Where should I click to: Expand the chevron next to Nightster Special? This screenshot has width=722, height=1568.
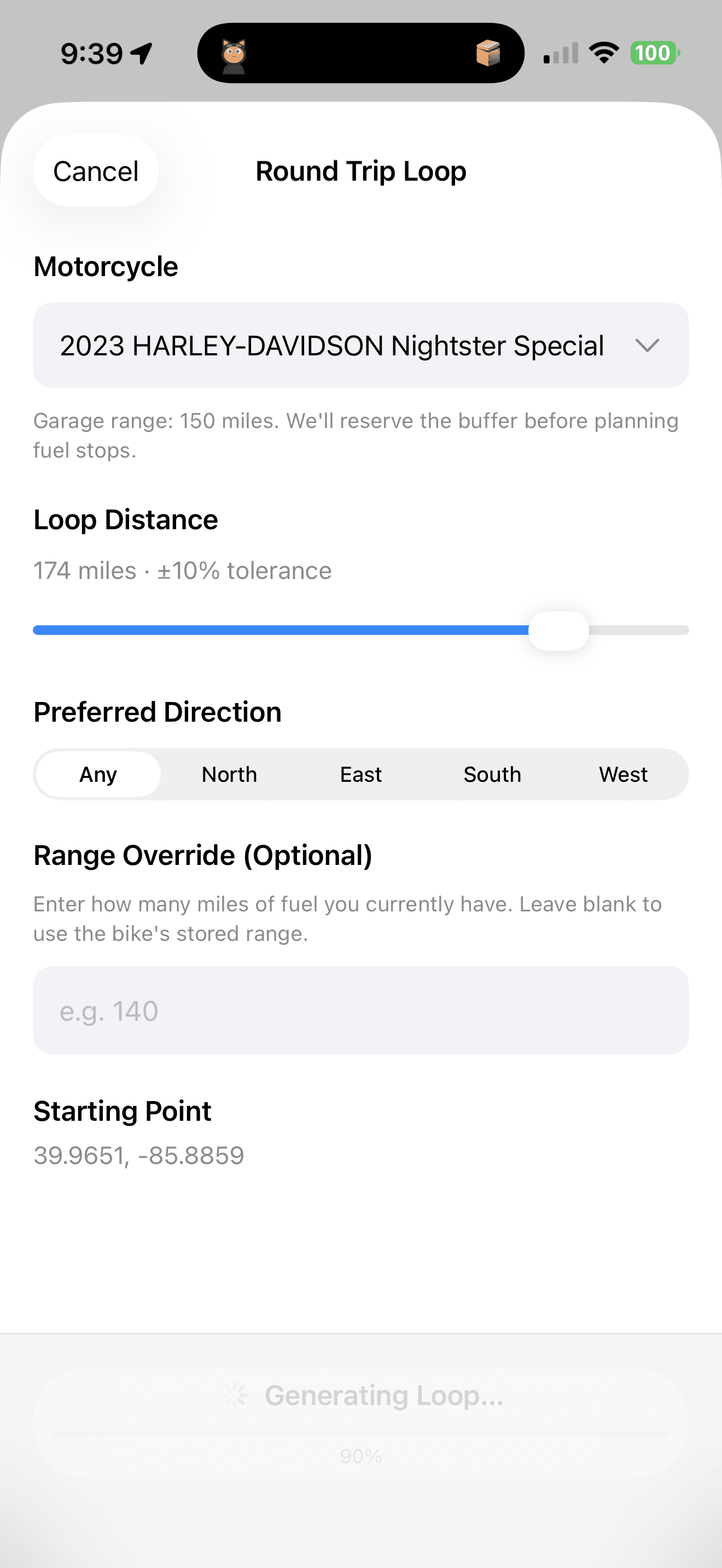point(647,345)
